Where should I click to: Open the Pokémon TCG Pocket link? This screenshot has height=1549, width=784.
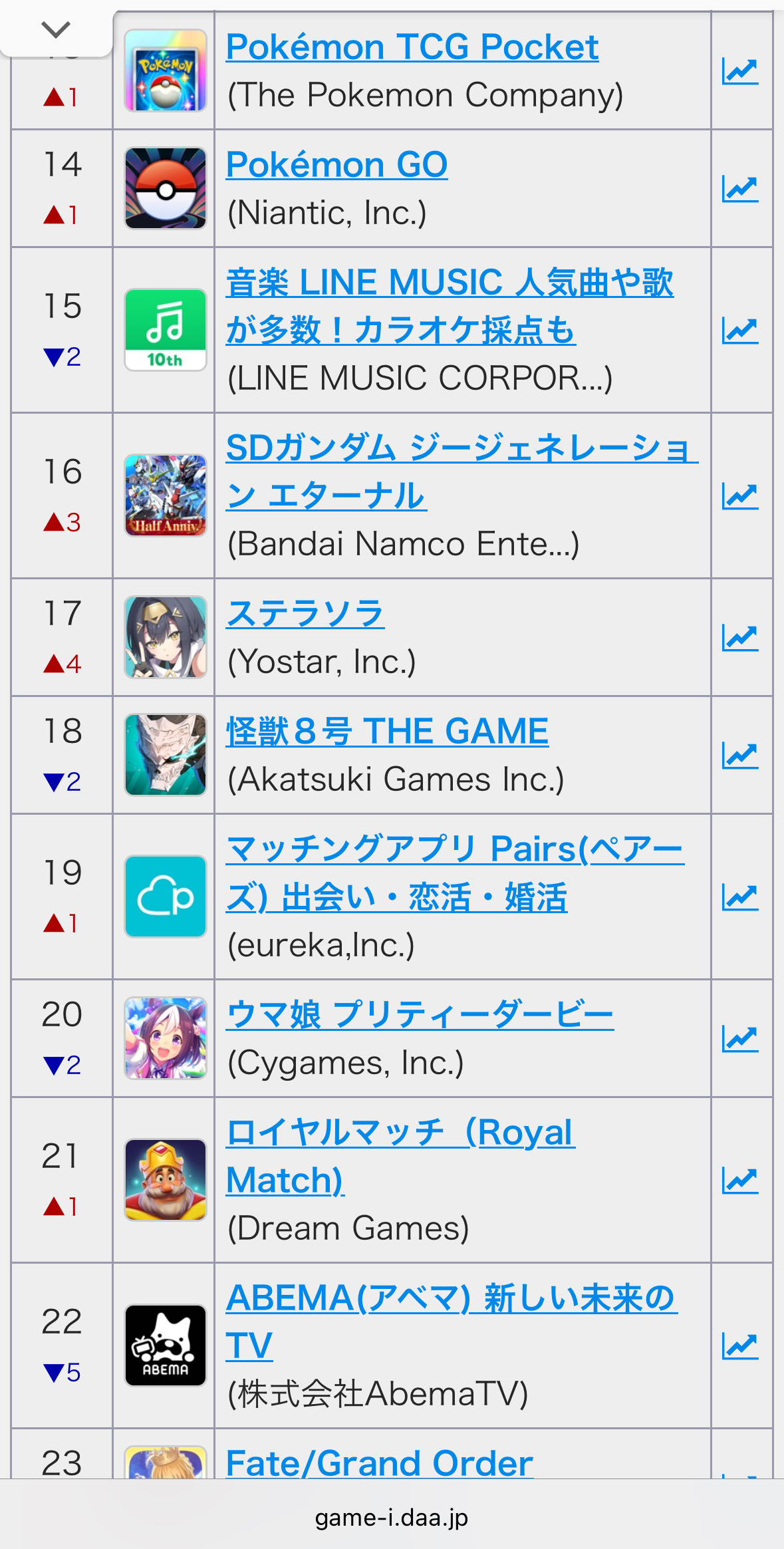[x=412, y=47]
